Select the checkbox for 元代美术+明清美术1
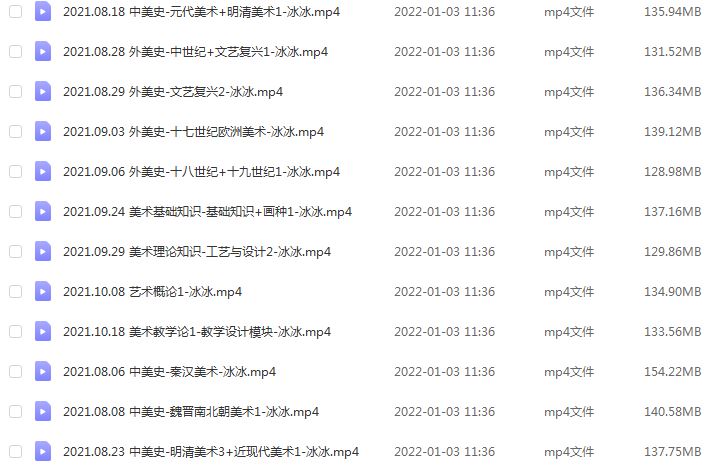The image size is (723, 467). click(15, 11)
